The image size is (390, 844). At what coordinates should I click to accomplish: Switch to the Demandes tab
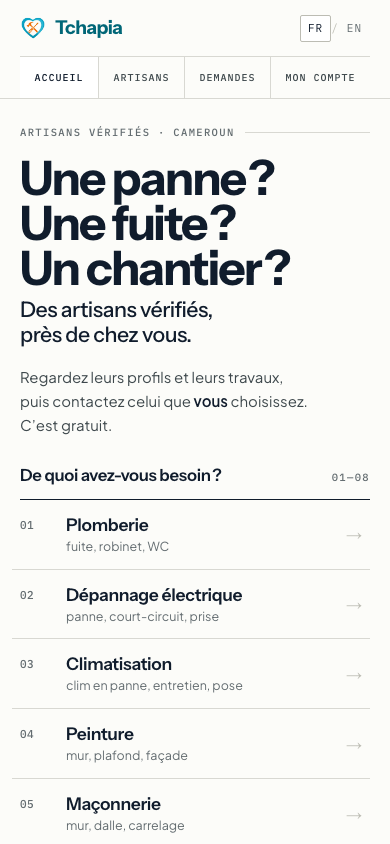point(228,78)
